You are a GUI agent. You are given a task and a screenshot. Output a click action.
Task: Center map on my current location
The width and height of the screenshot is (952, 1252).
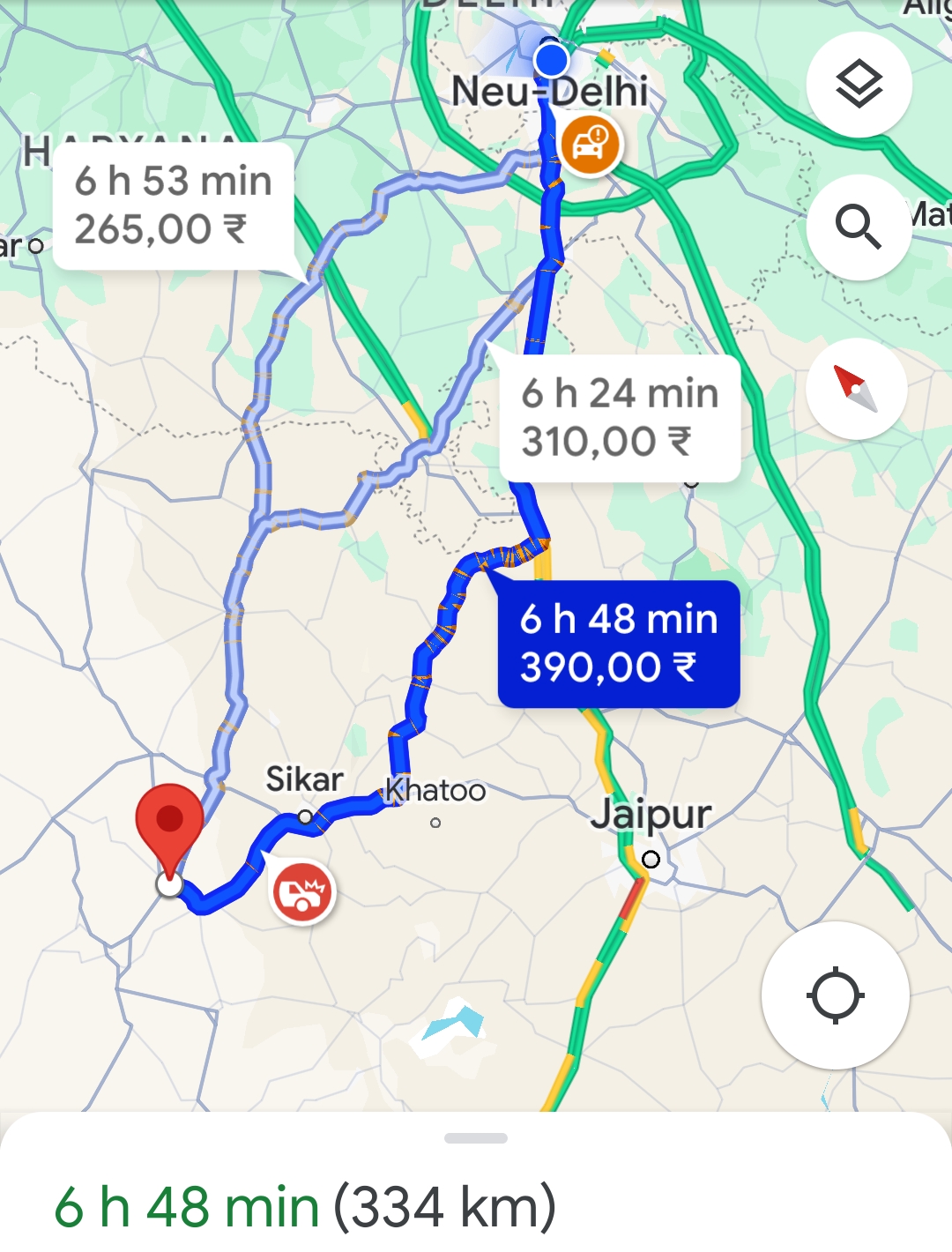coord(835,995)
